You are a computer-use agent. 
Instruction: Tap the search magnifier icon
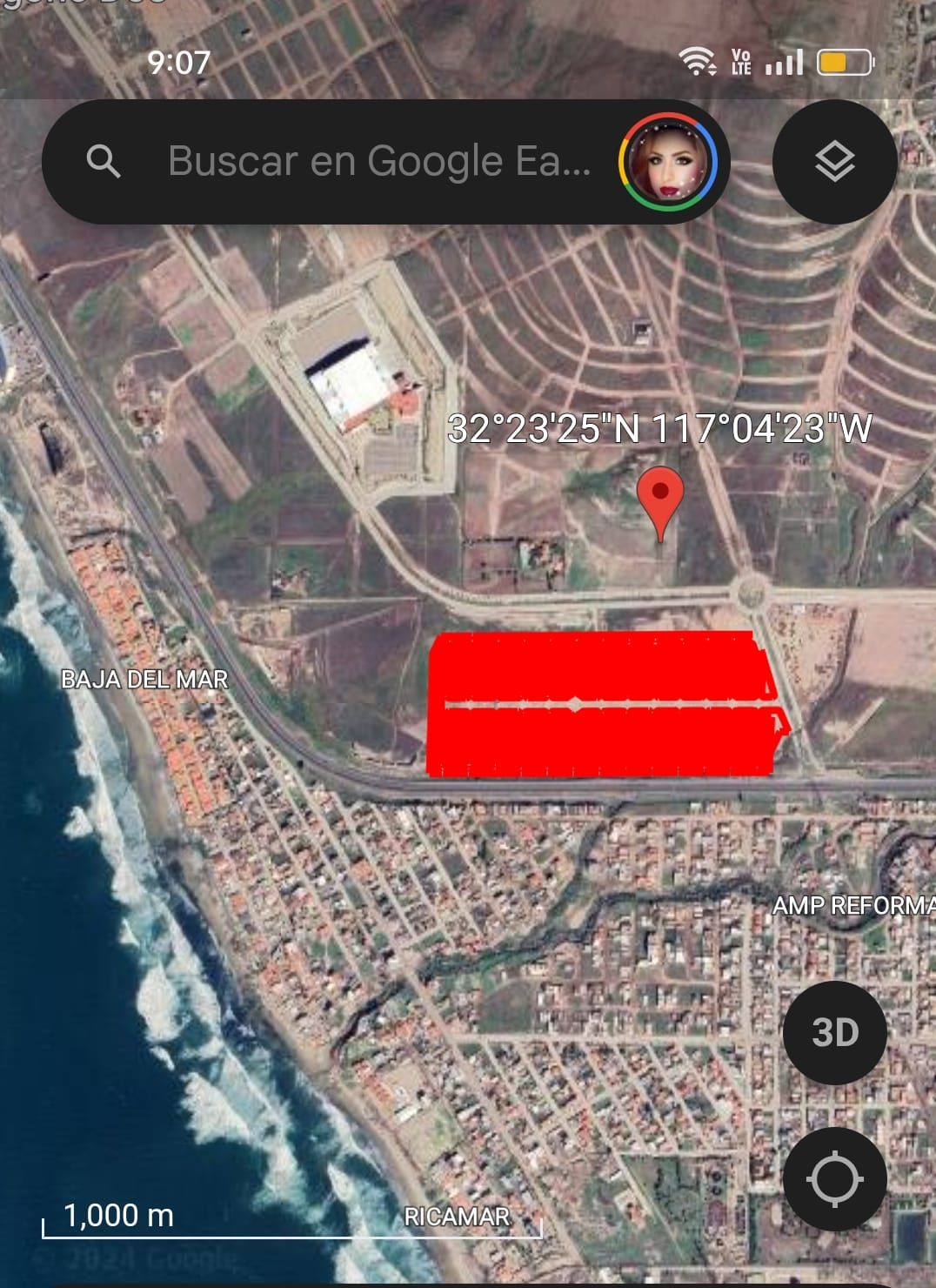[104, 162]
